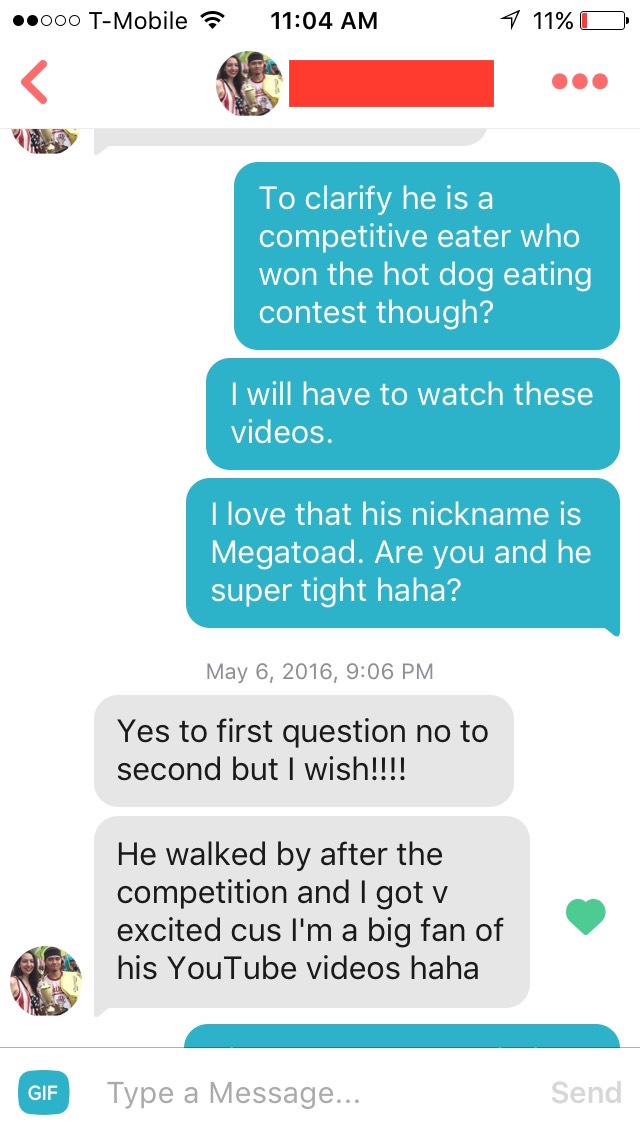
Task: Open the match's profile photo in header
Action: coord(249,83)
